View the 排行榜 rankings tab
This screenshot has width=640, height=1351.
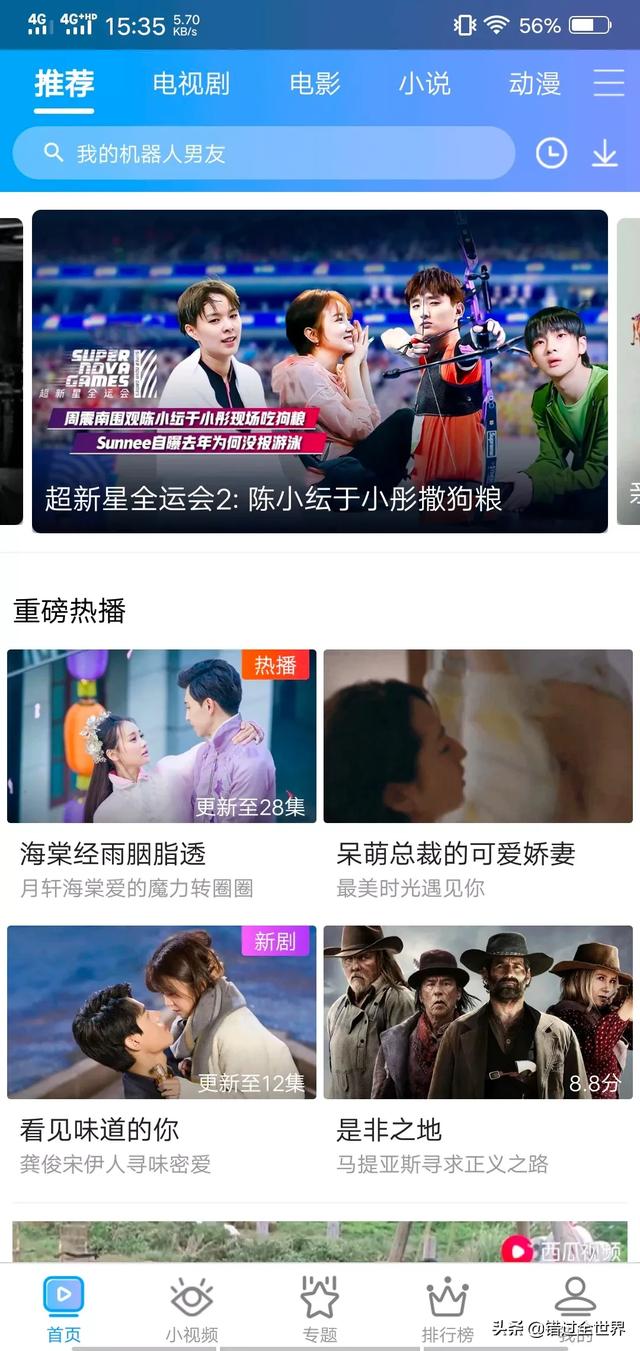[447, 1308]
